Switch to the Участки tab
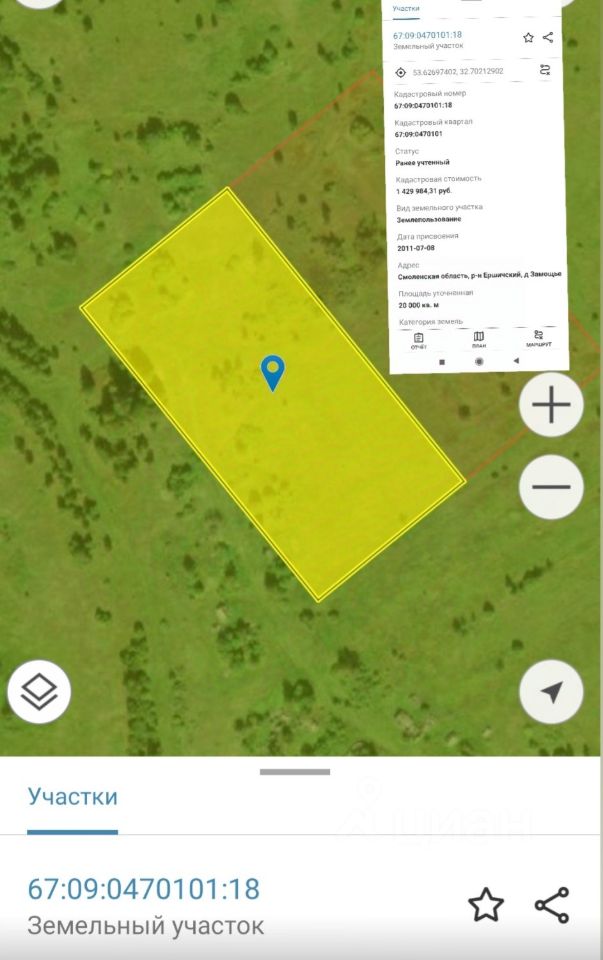 click(x=72, y=797)
